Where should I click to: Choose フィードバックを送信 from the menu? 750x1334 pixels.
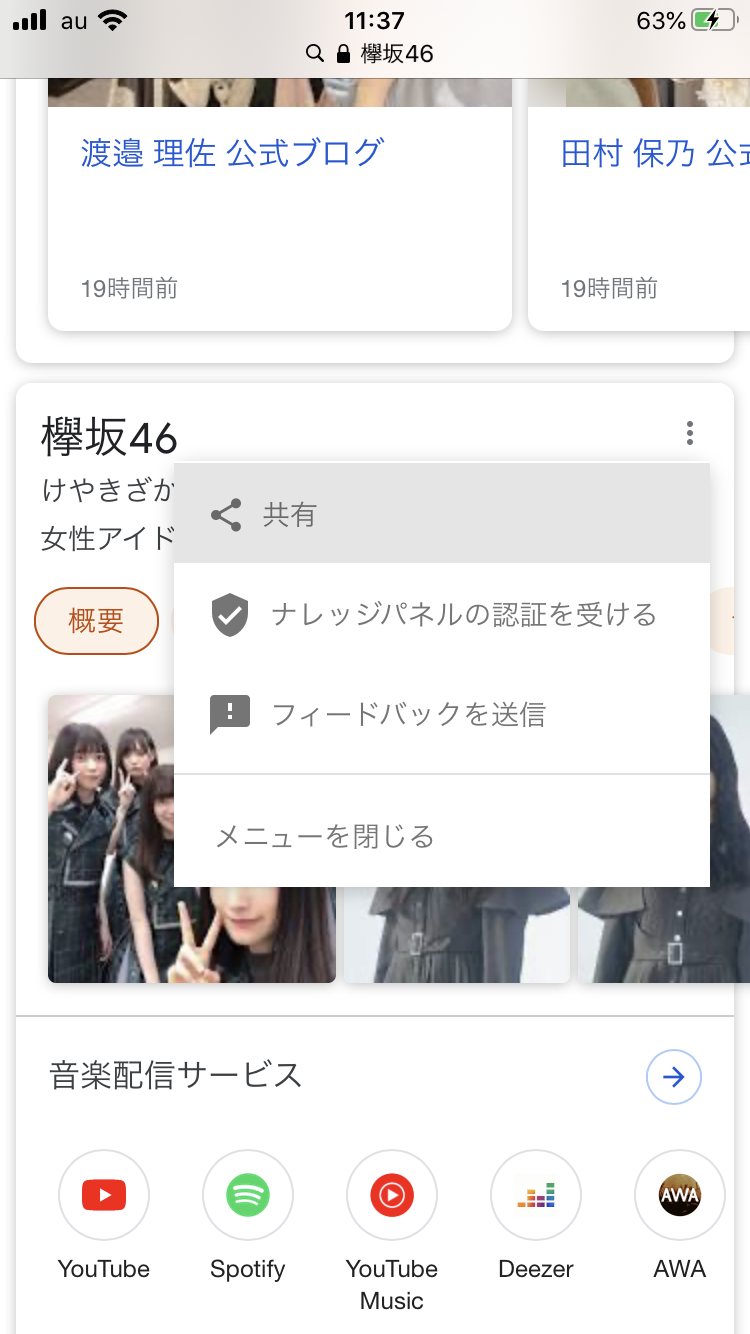tap(440, 714)
